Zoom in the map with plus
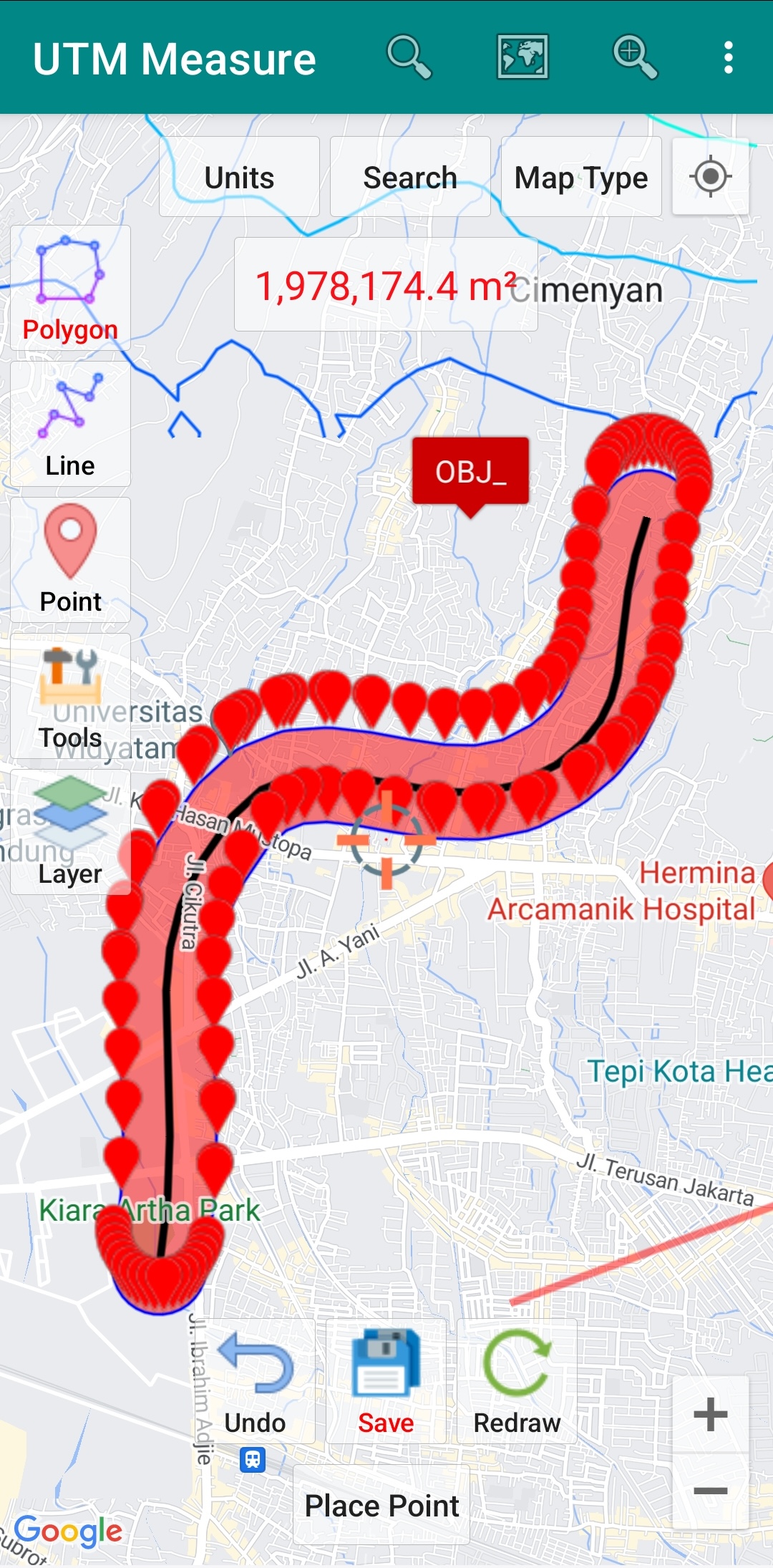 click(x=710, y=1415)
